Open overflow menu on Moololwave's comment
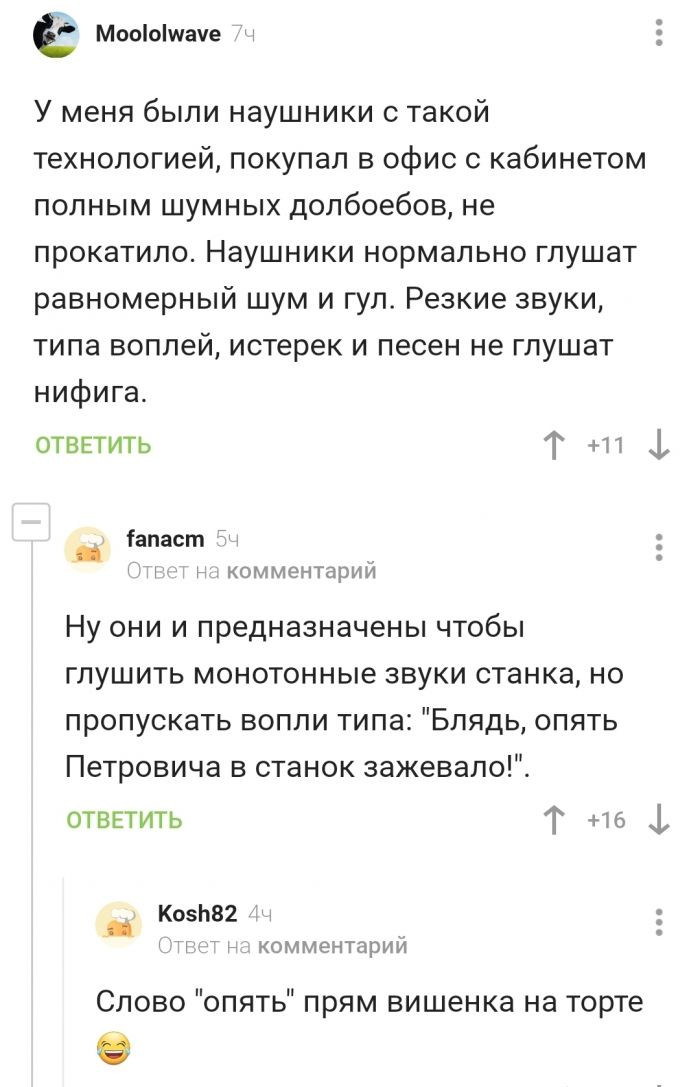 (x=658, y=34)
